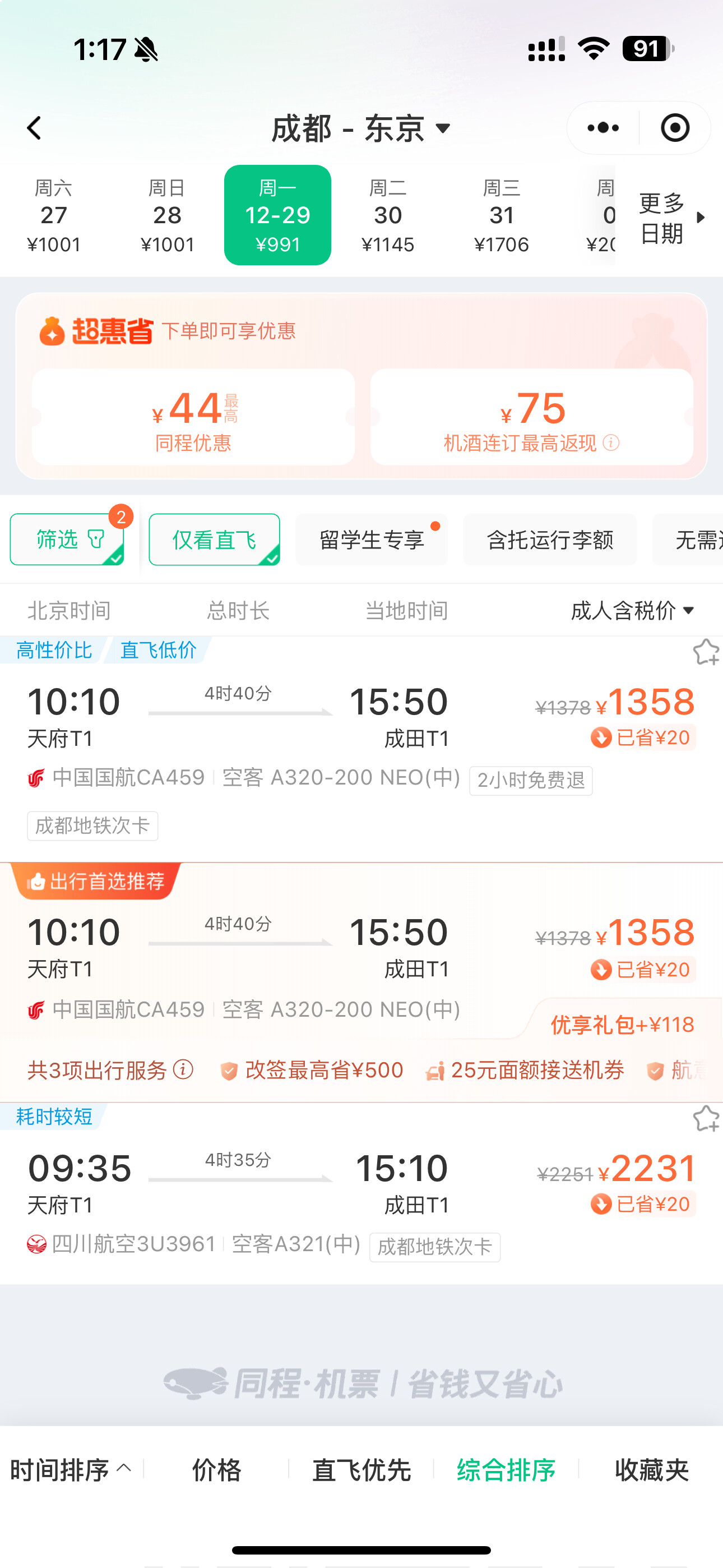Close the mini program with the target icon
The height and width of the screenshot is (1568, 723).
[674, 128]
